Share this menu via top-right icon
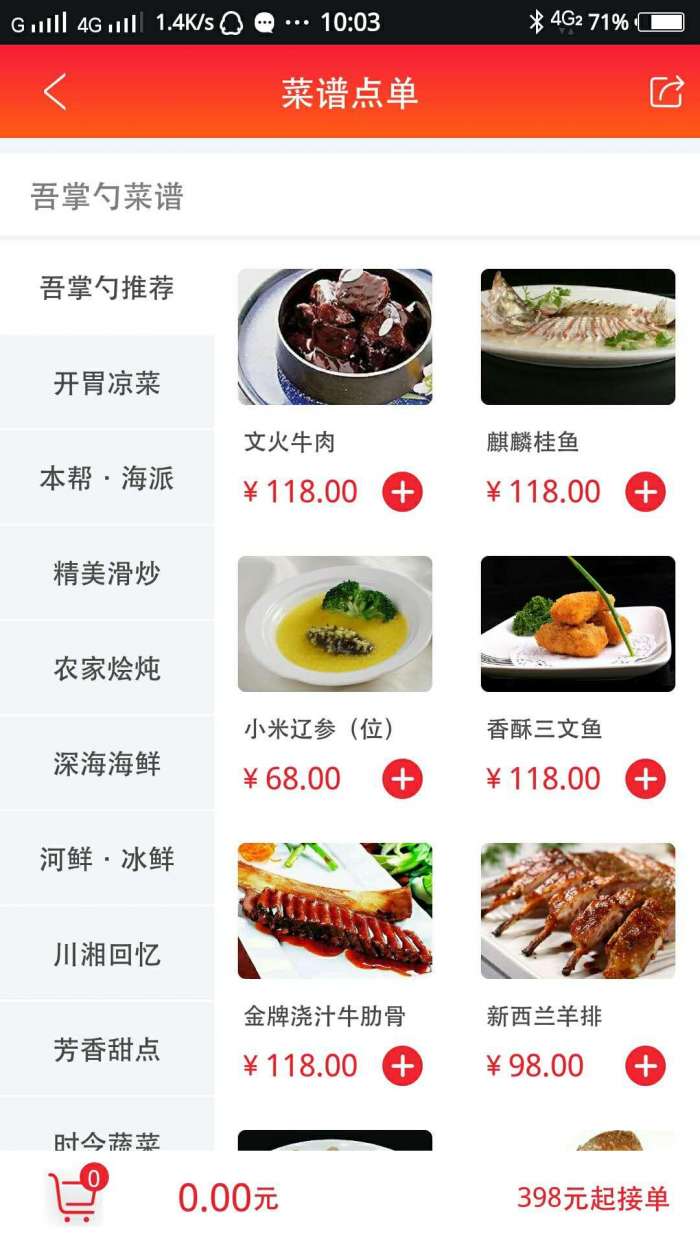Screen dimensions: 700x1244 (666, 92)
